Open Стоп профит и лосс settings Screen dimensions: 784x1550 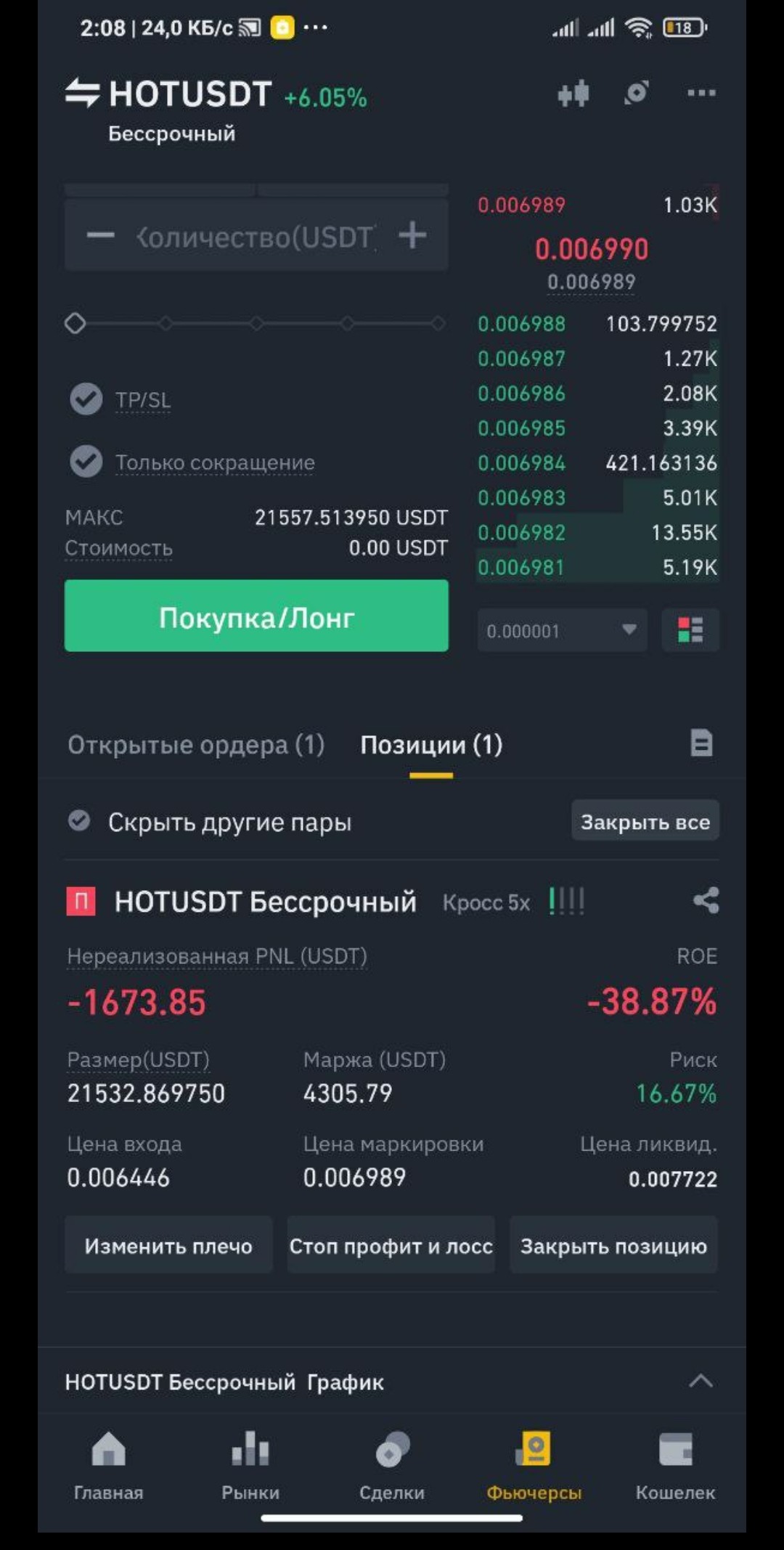point(391,1246)
